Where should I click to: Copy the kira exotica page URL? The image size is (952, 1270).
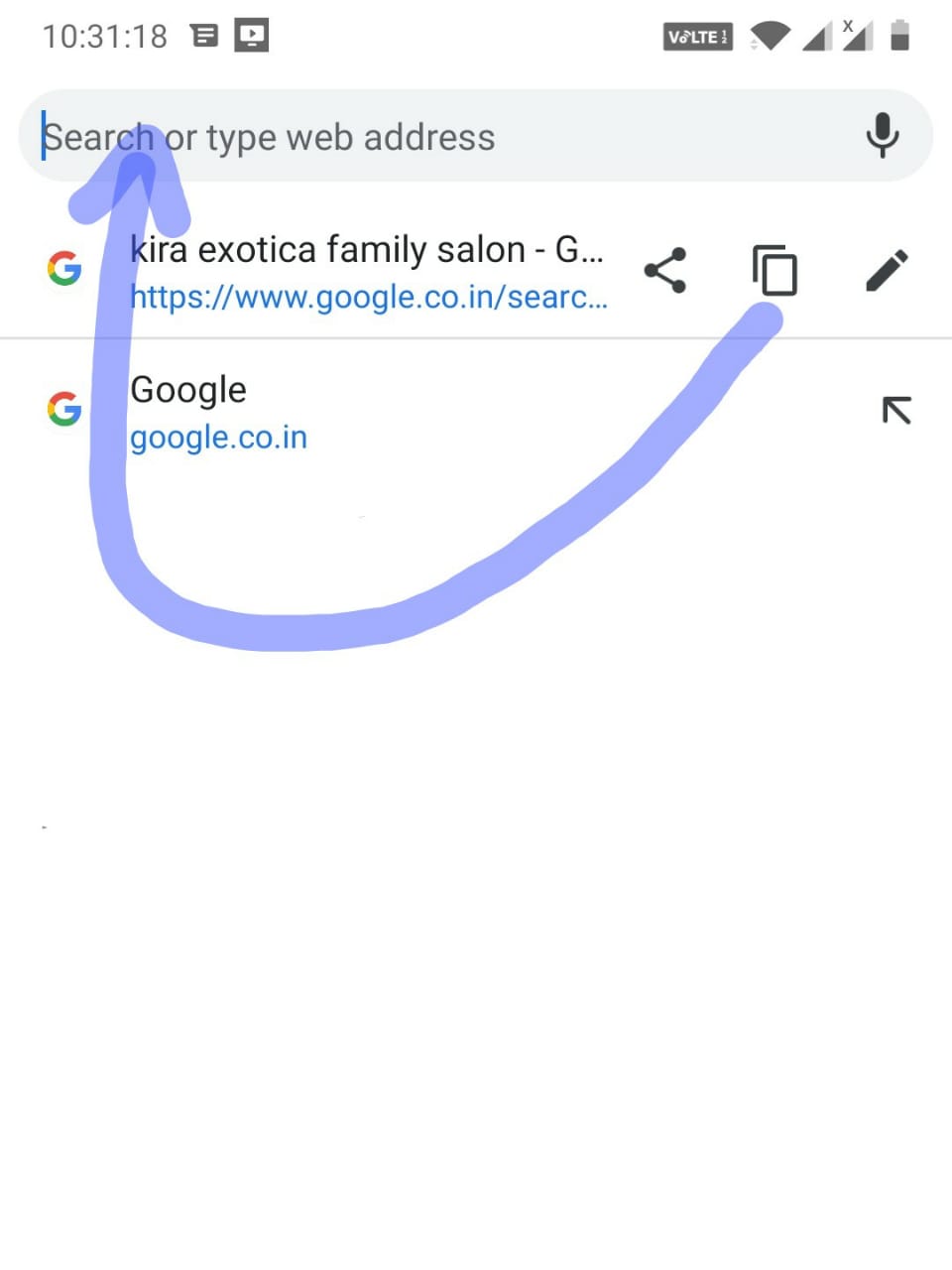[x=775, y=270]
